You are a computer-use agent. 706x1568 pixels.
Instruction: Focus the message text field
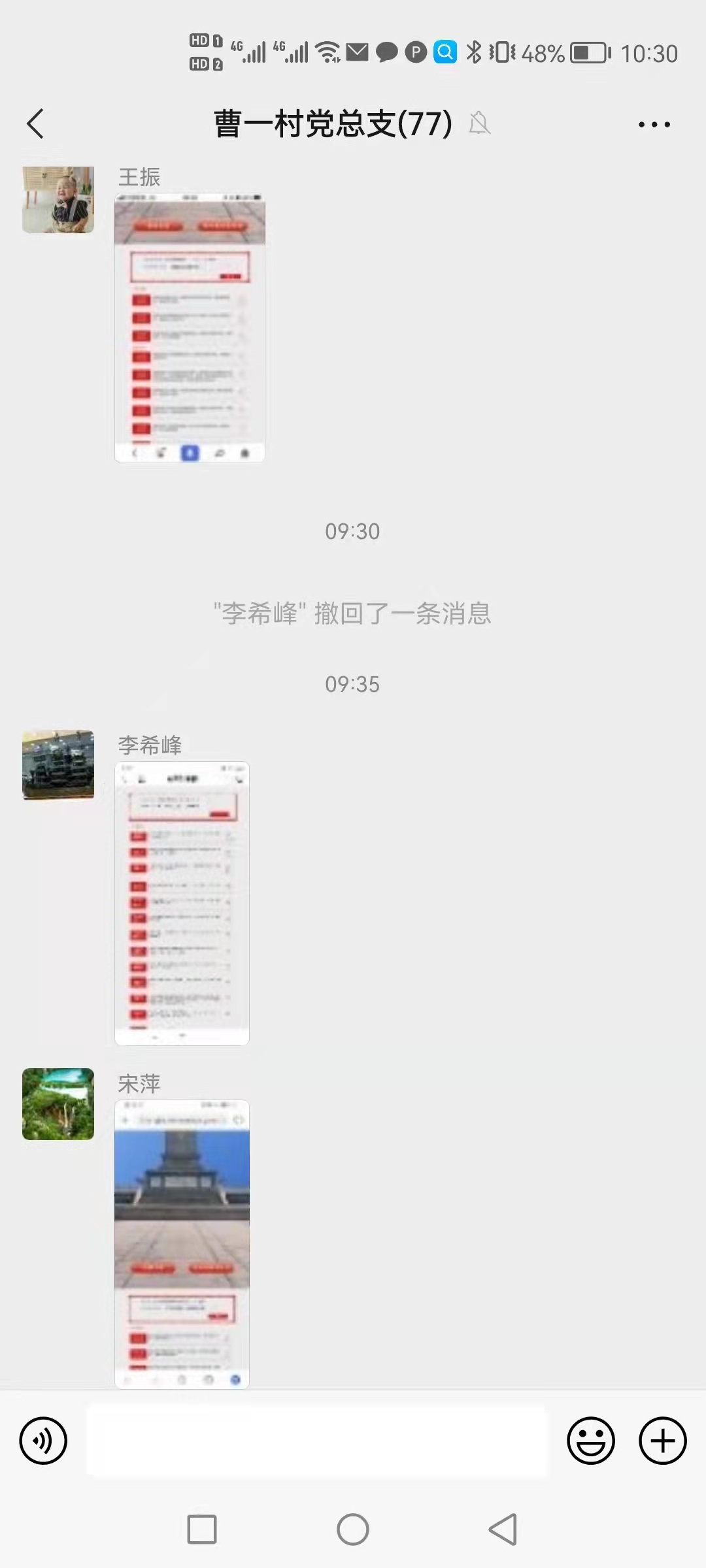pos(317,1441)
